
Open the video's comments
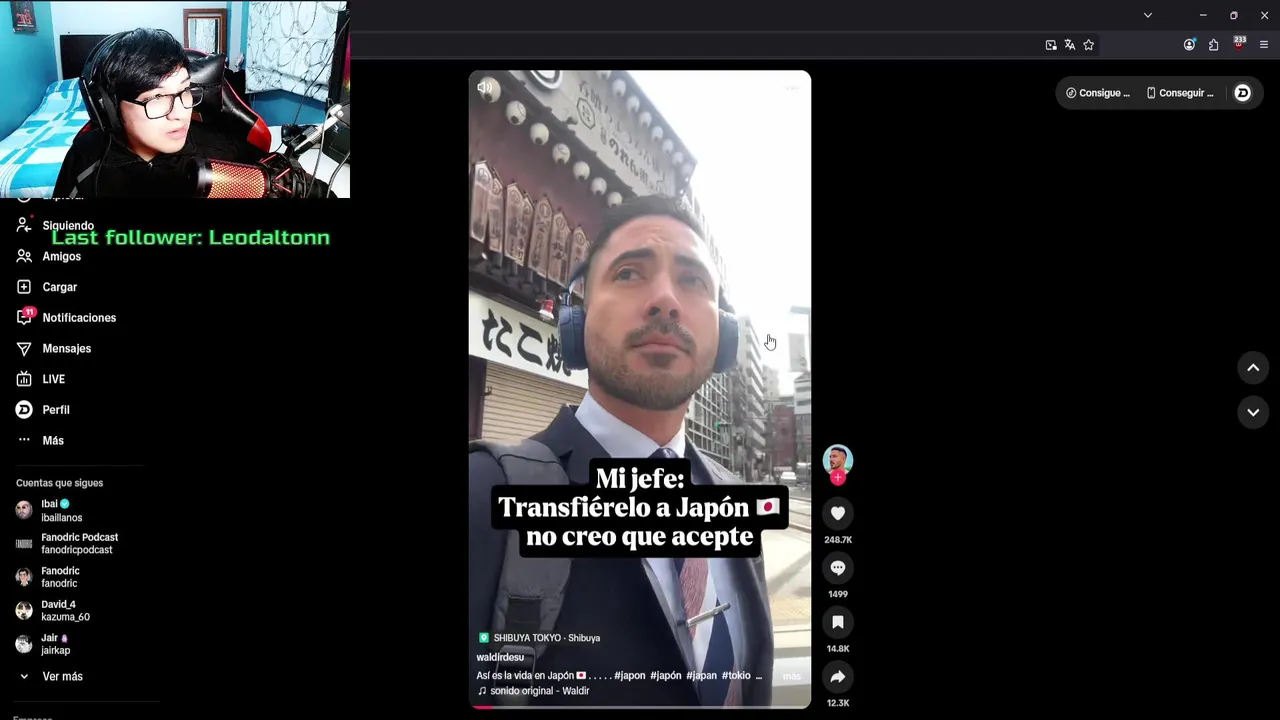tap(837, 568)
